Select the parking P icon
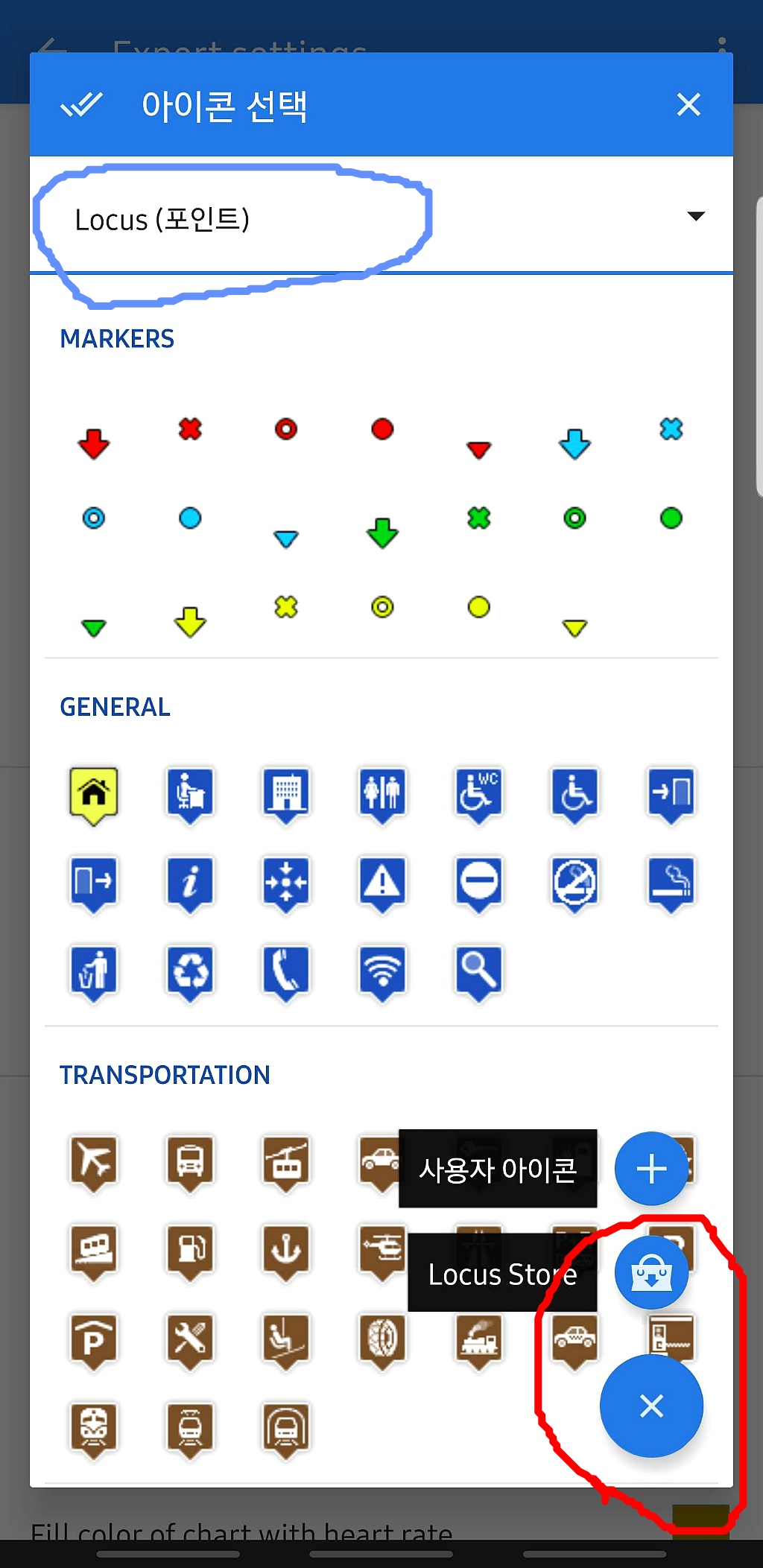Image resolution: width=763 pixels, height=1568 pixels. point(94,1339)
